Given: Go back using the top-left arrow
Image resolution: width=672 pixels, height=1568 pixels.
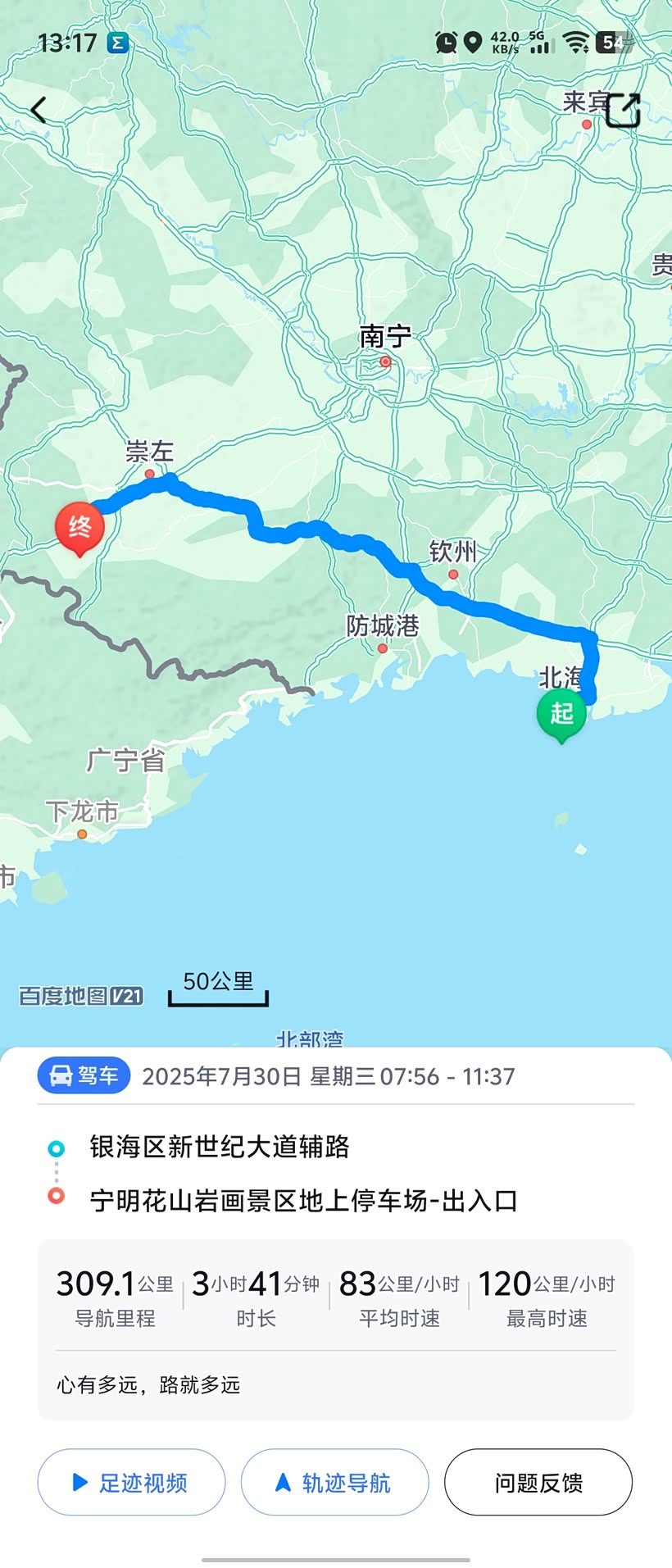Looking at the screenshot, I should pos(39,110).
